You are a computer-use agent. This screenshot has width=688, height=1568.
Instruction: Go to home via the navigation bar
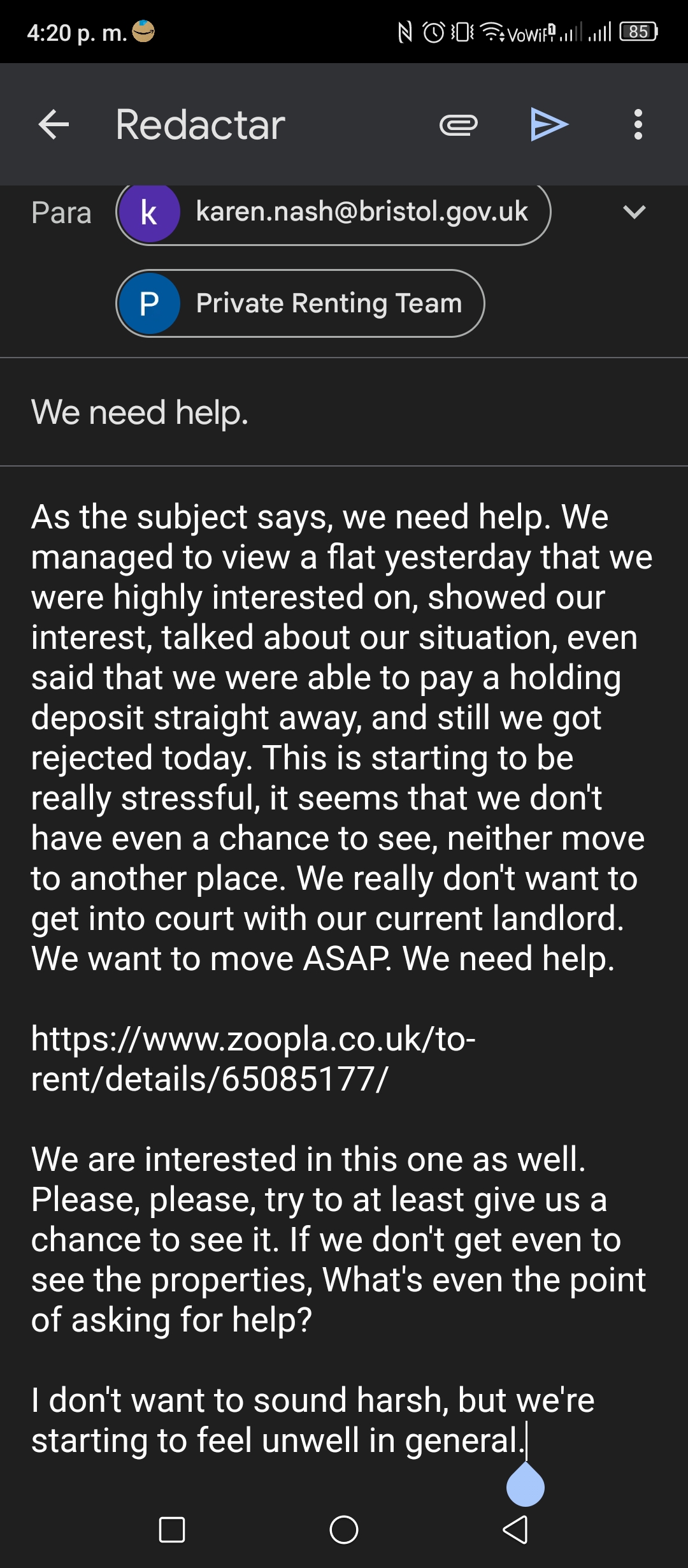point(344,1530)
